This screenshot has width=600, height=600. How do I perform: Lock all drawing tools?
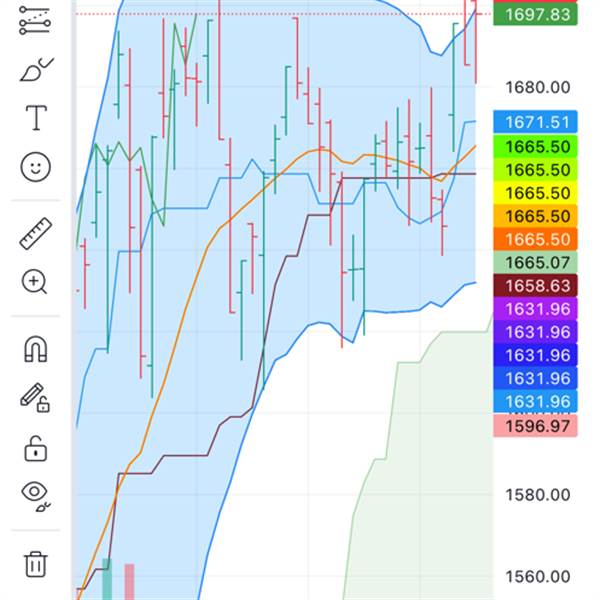pos(36,447)
